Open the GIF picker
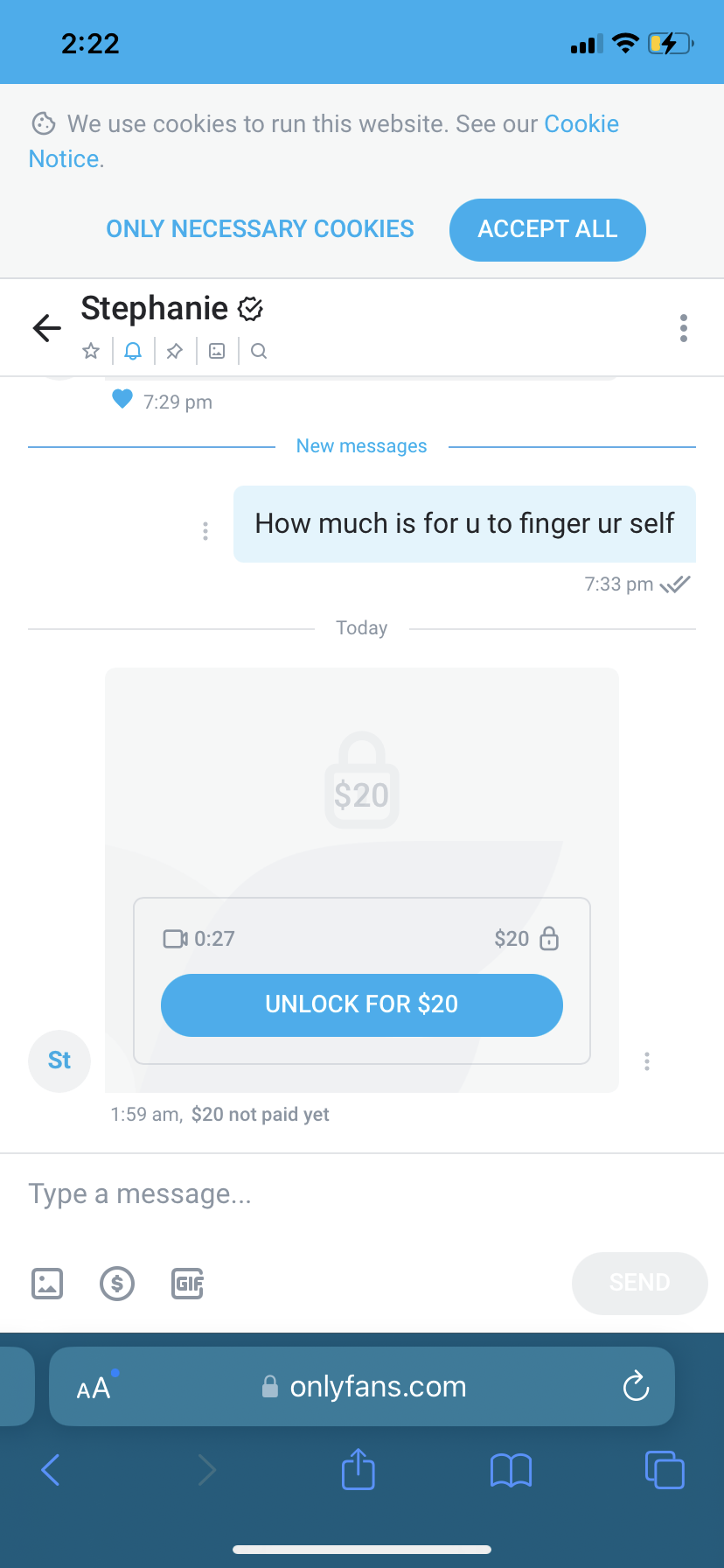 pos(187,1284)
